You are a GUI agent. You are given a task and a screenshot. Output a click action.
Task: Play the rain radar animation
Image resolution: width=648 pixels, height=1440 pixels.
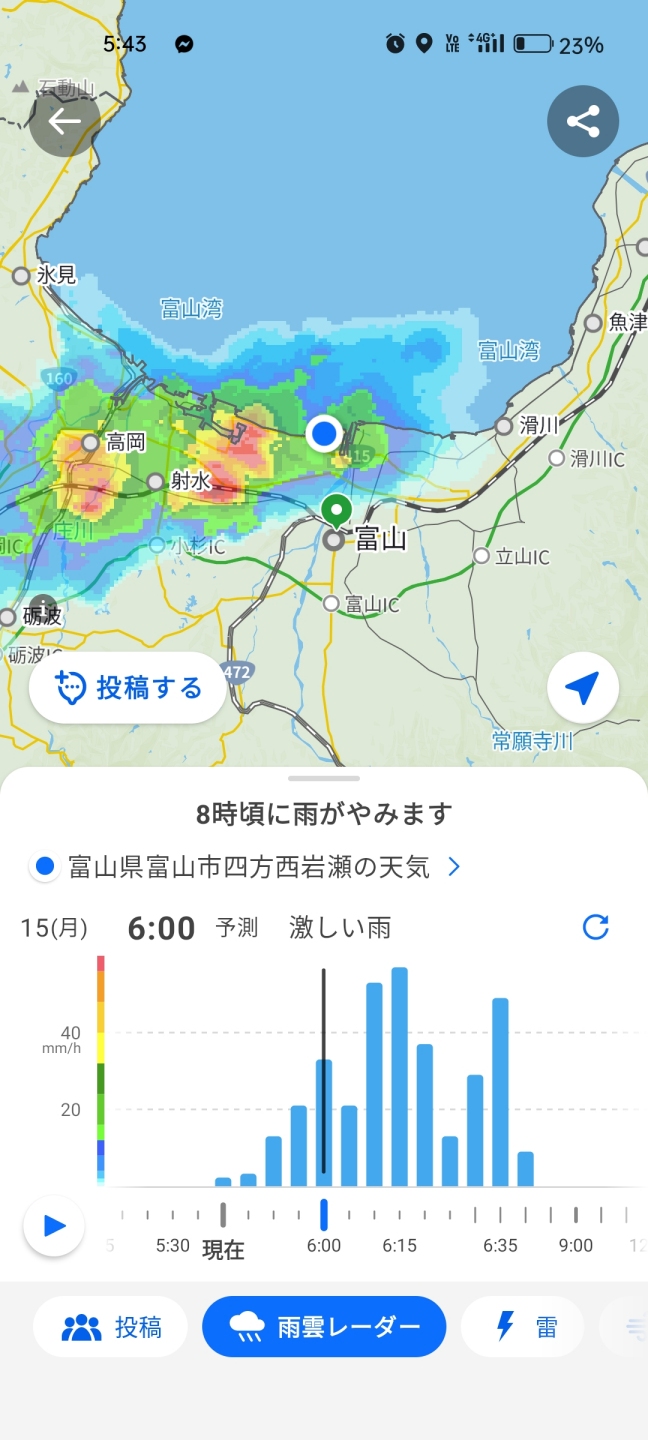pyautogui.click(x=54, y=1225)
